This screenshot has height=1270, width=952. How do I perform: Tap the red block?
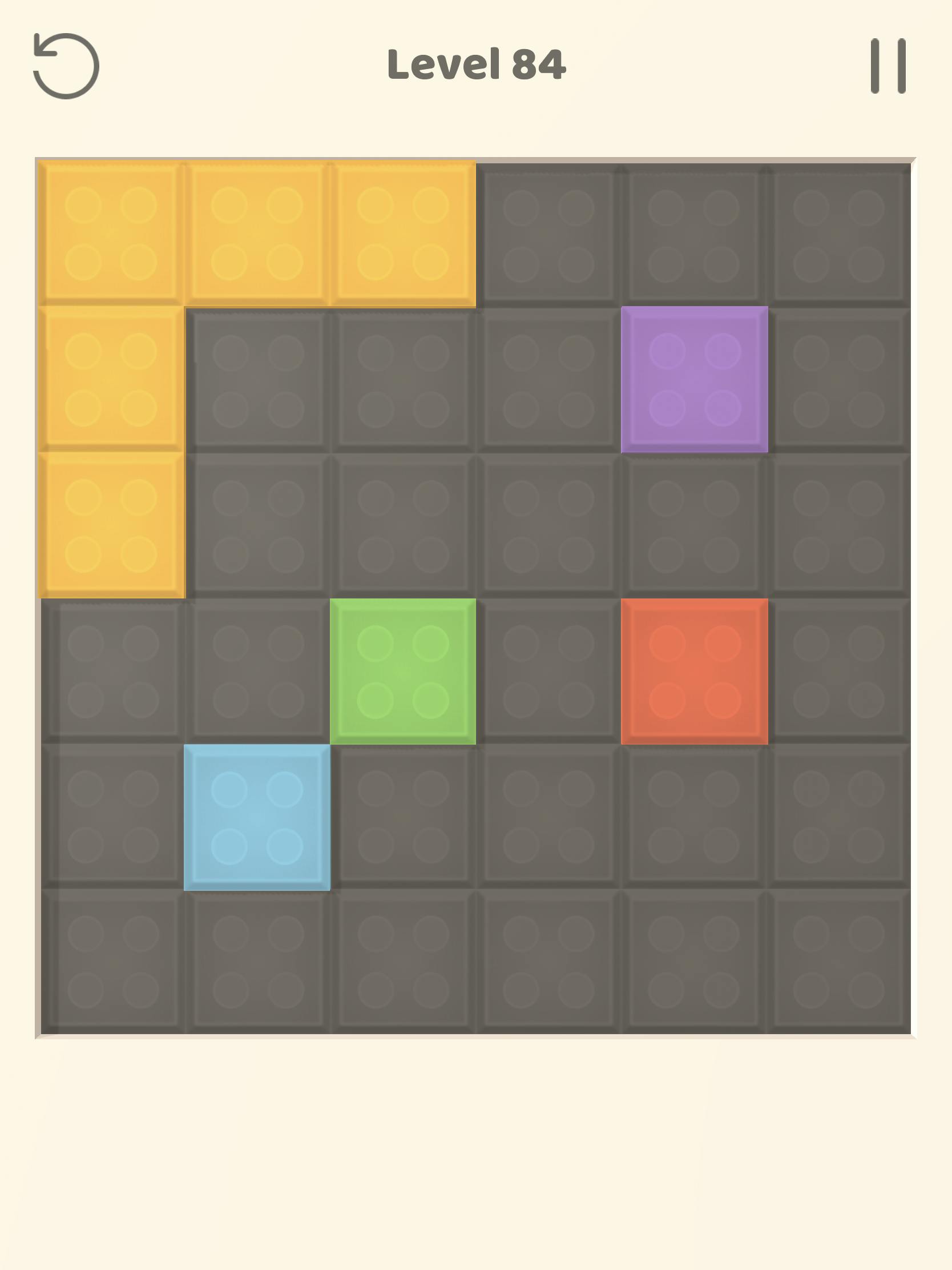695,671
